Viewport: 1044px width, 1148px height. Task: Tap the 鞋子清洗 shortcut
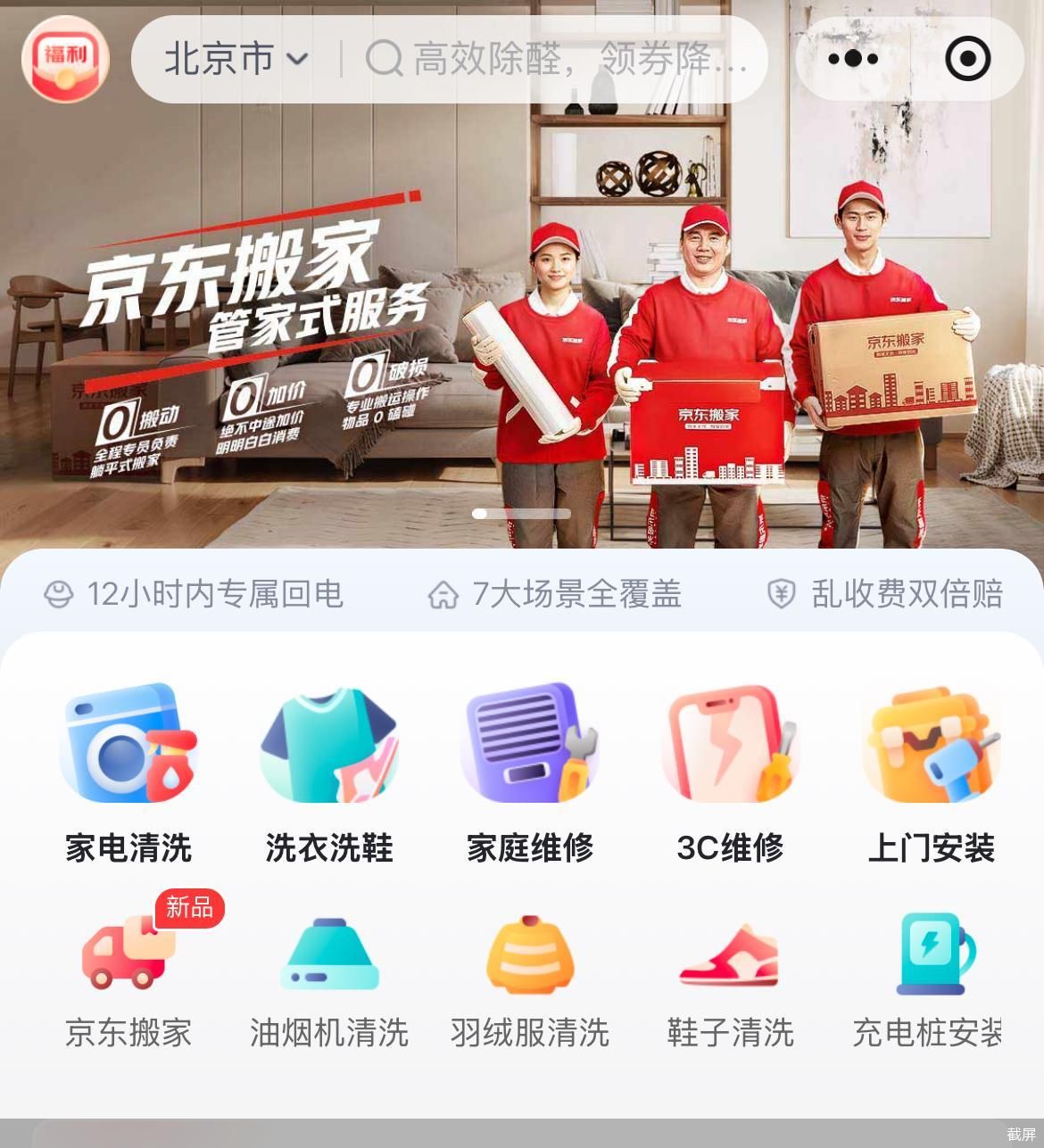coord(730,979)
